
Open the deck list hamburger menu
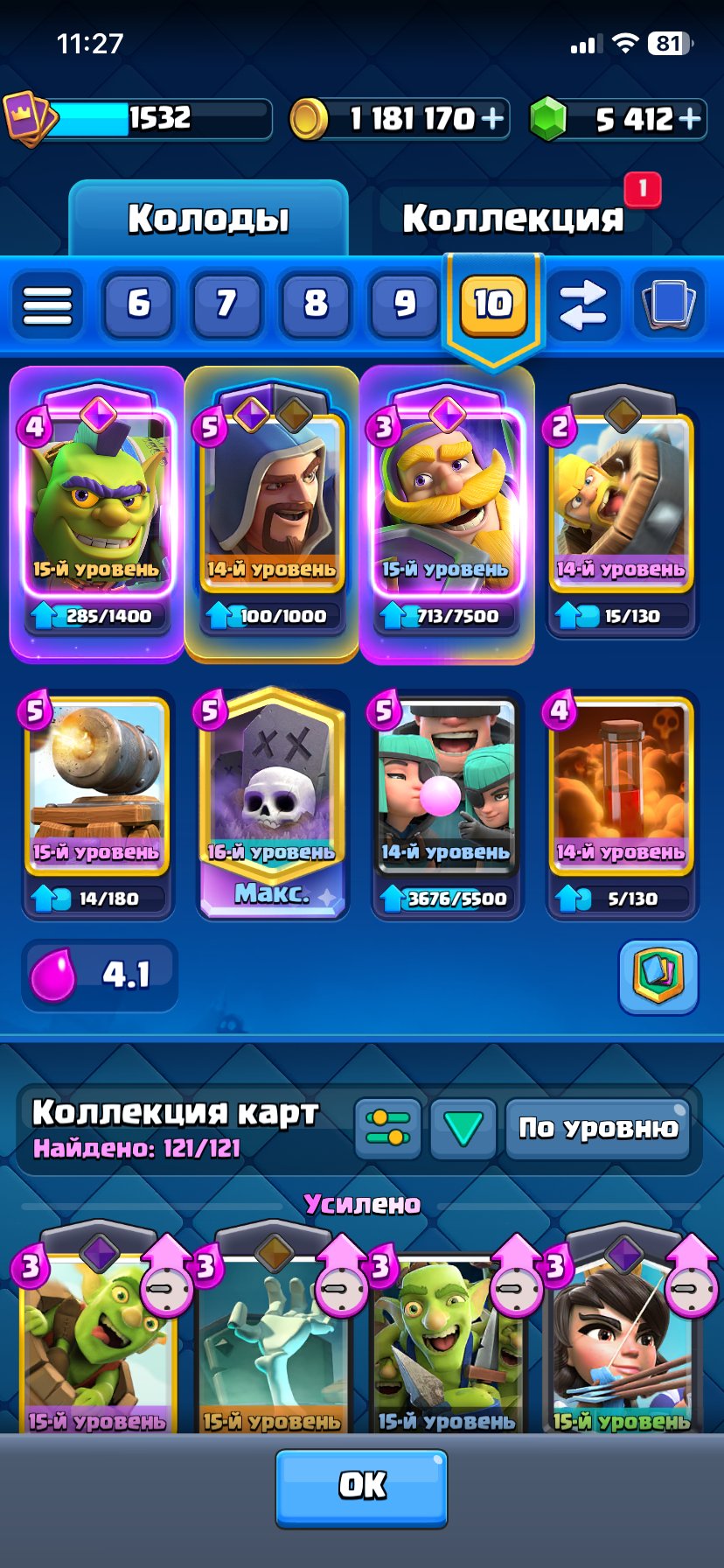point(47,305)
